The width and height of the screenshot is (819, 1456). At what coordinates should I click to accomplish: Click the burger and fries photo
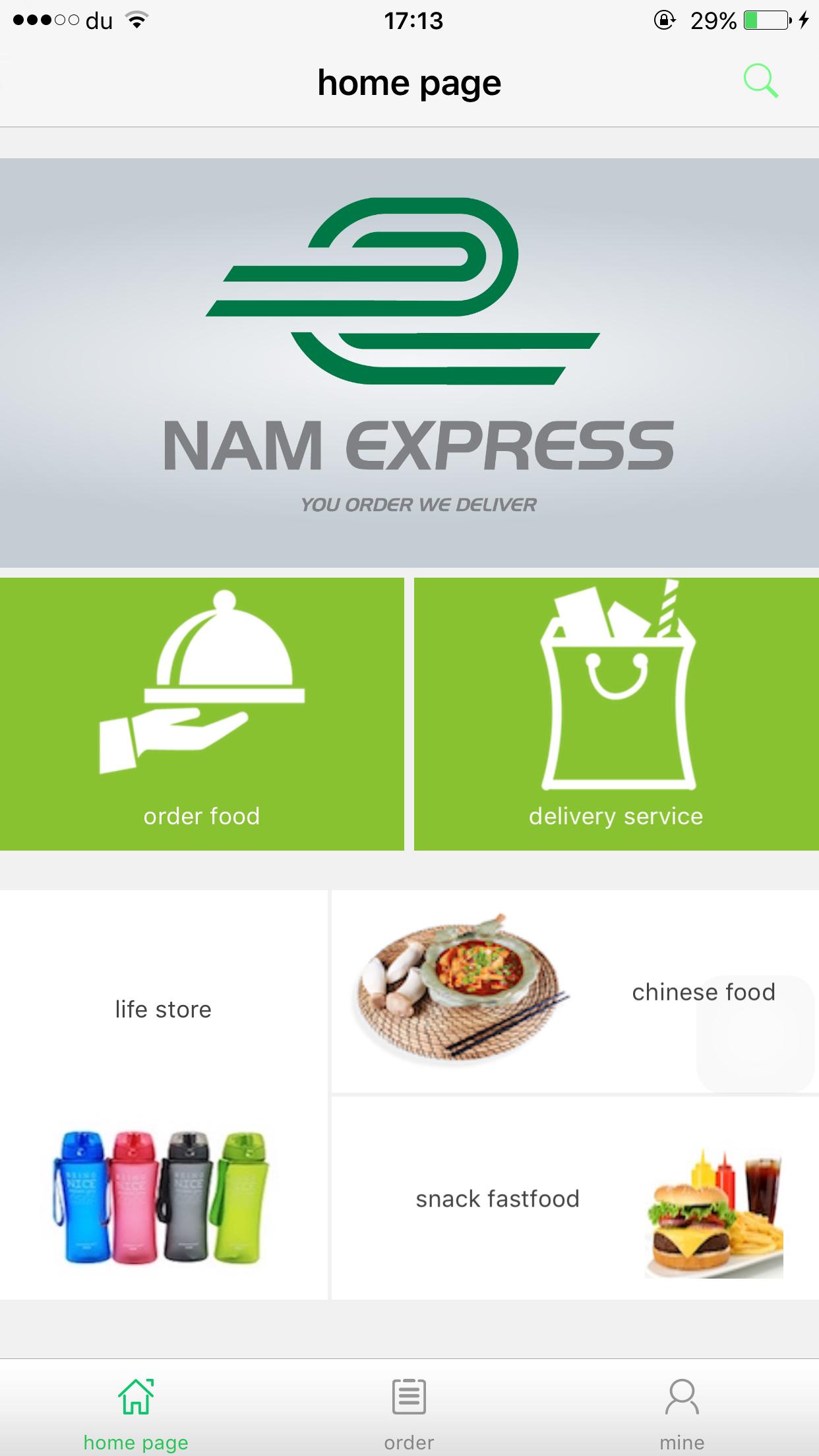click(712, 1207)
